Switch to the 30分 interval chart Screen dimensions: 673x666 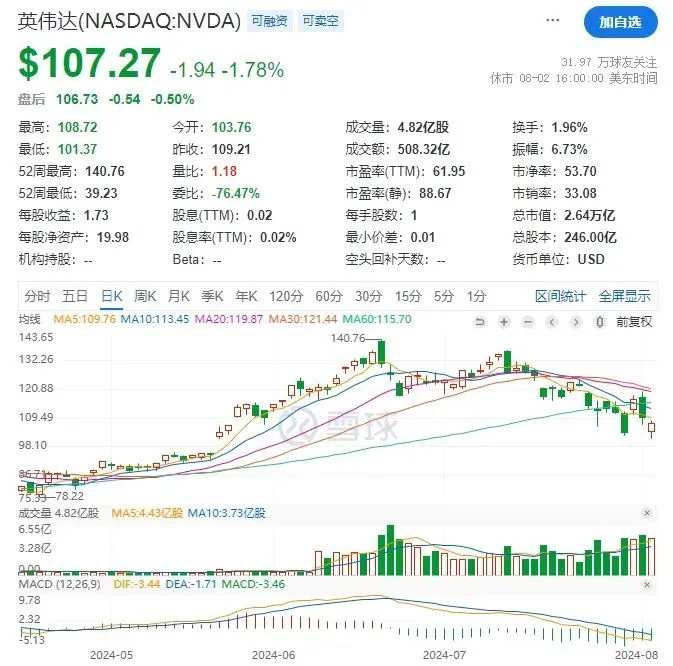tap(368, 296)
